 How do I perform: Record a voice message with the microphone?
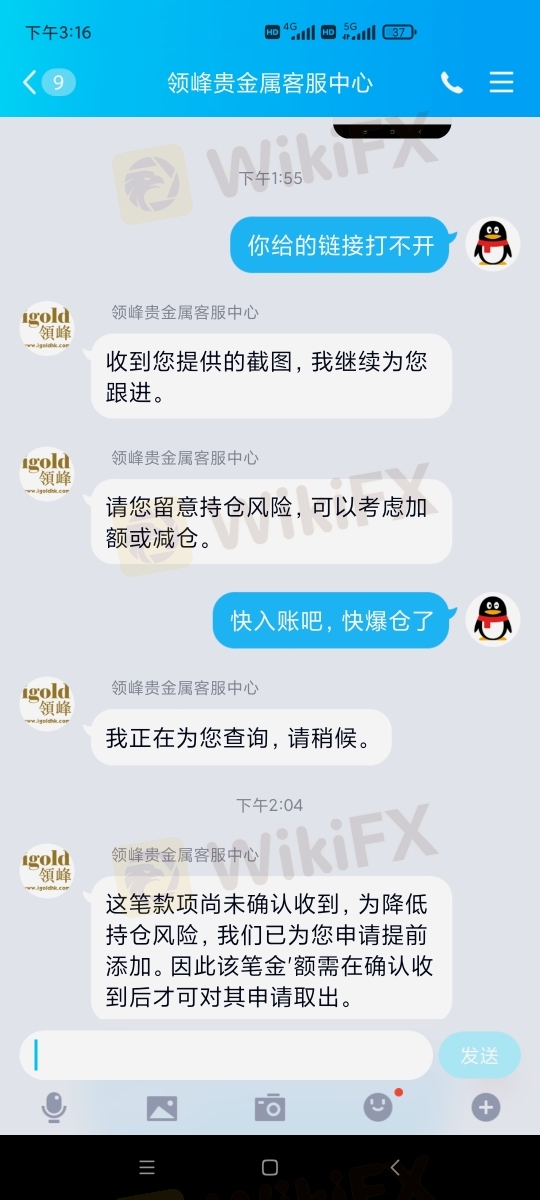(54, 1107)
